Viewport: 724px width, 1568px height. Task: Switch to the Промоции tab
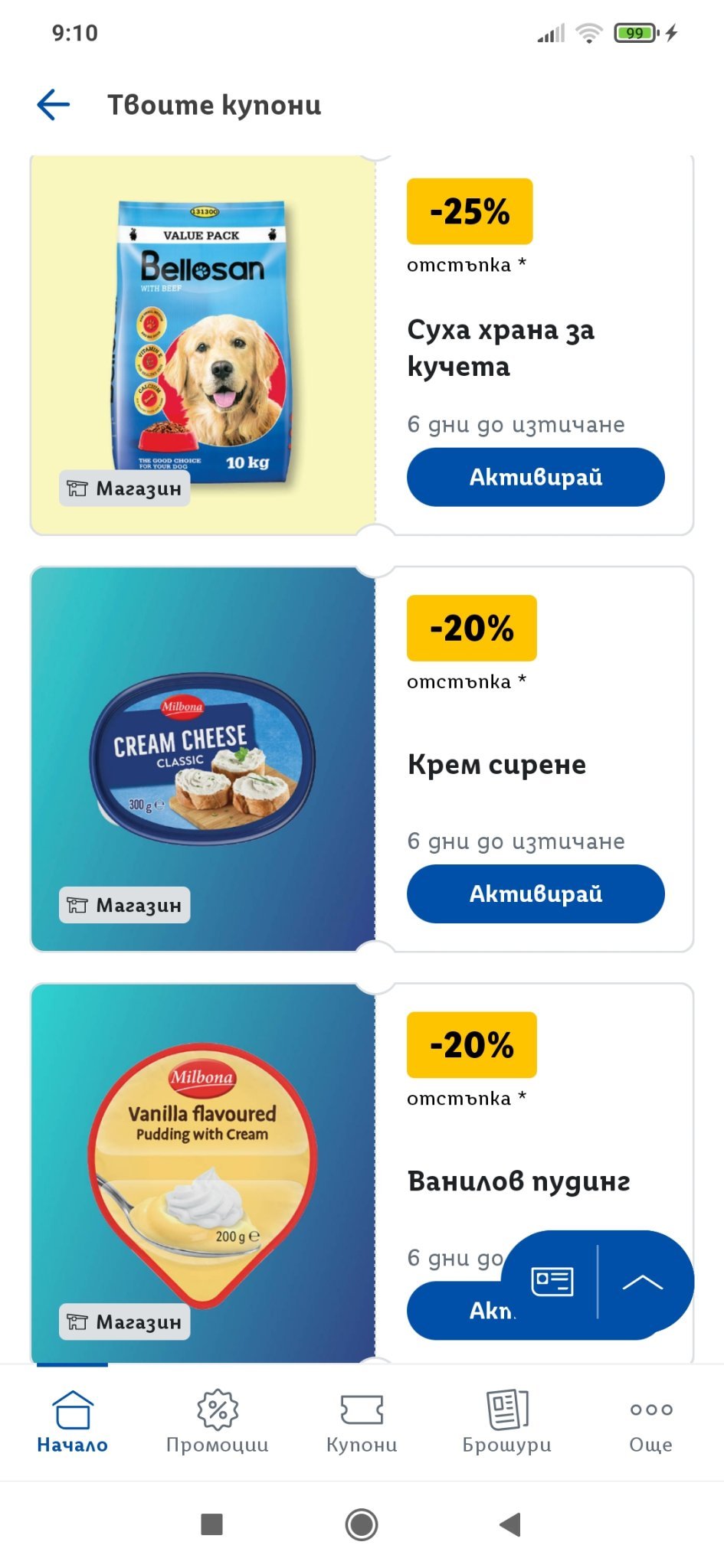point(217,1421)
